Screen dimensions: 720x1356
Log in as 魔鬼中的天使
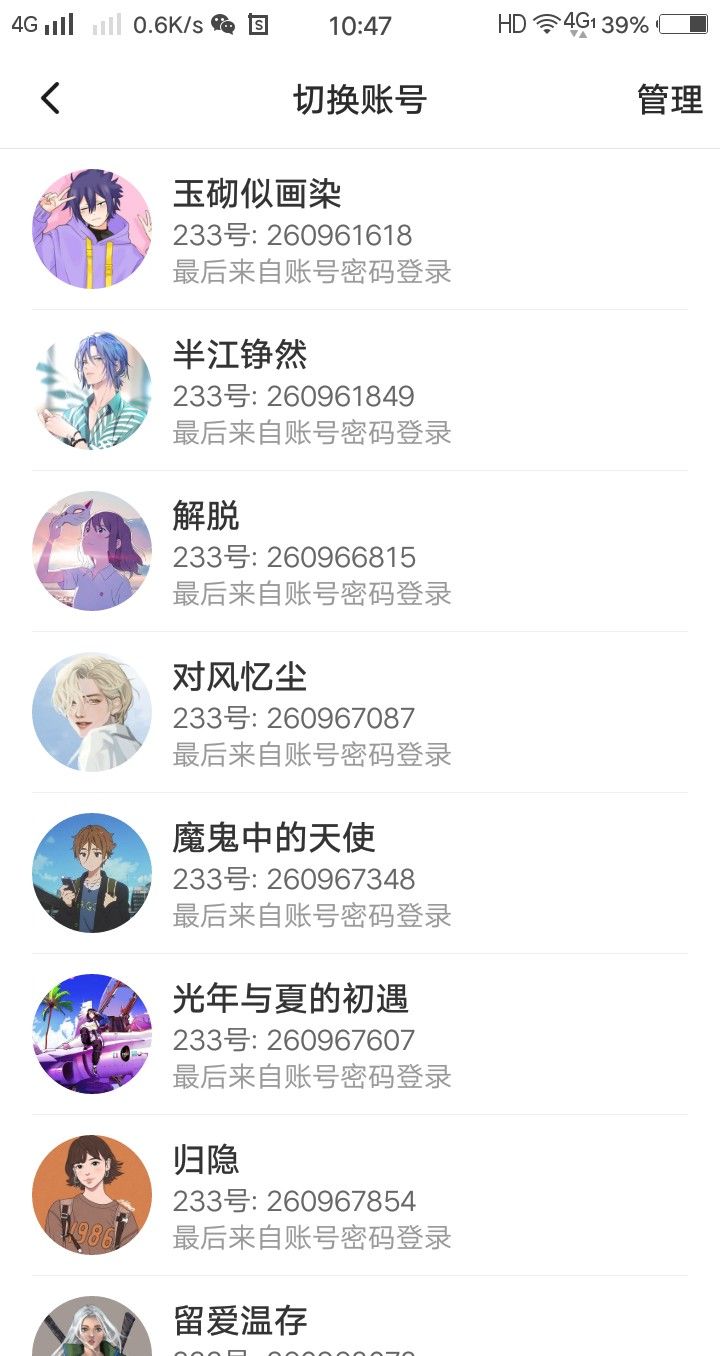click(360, 874)
